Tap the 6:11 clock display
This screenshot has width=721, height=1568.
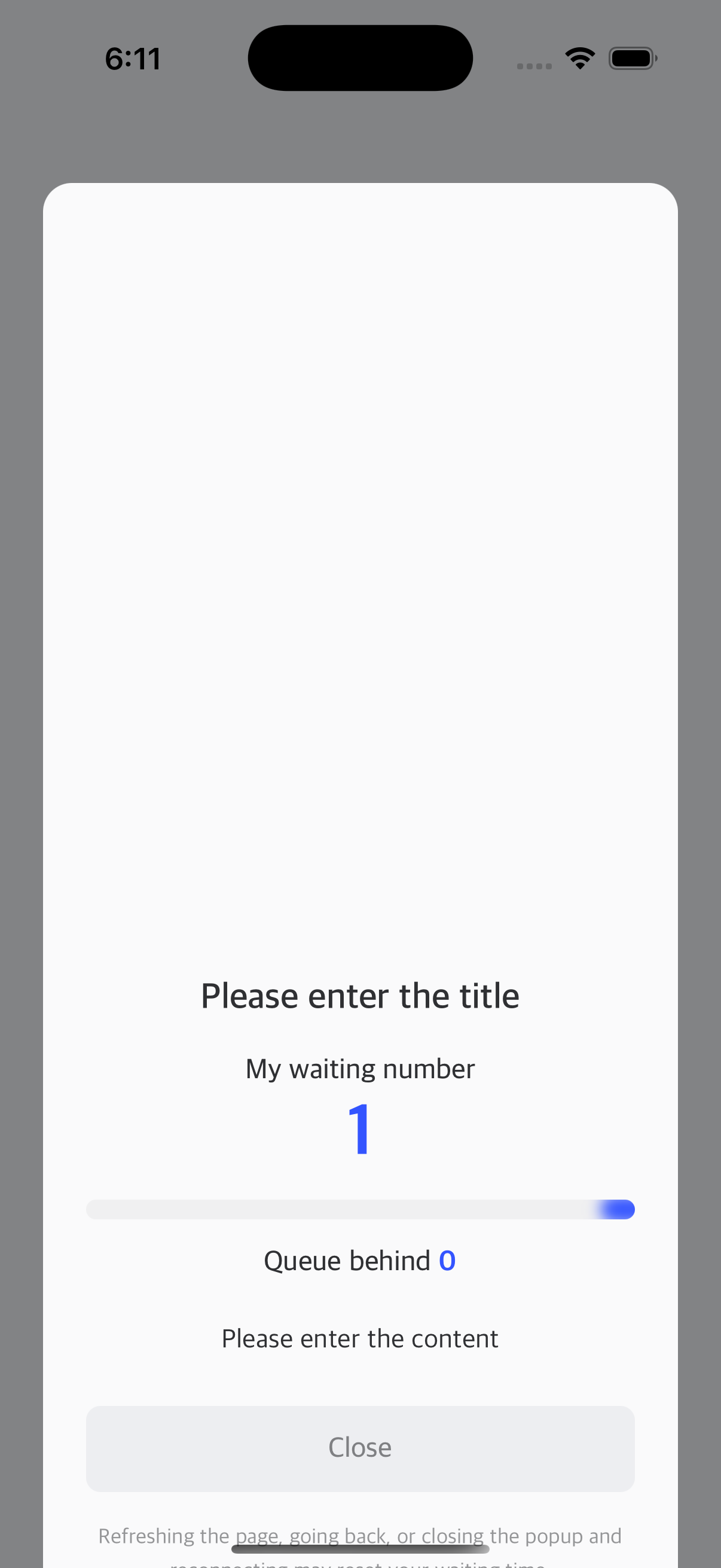point(133,58)
